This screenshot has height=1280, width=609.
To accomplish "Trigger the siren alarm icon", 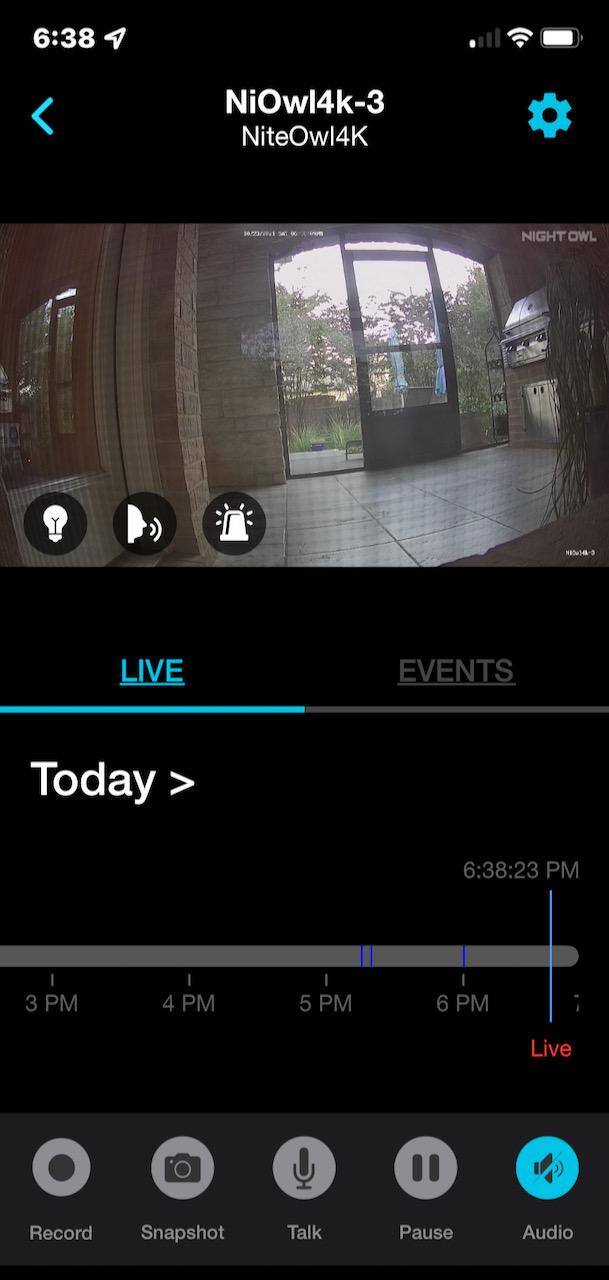I will tap(234, 523).
